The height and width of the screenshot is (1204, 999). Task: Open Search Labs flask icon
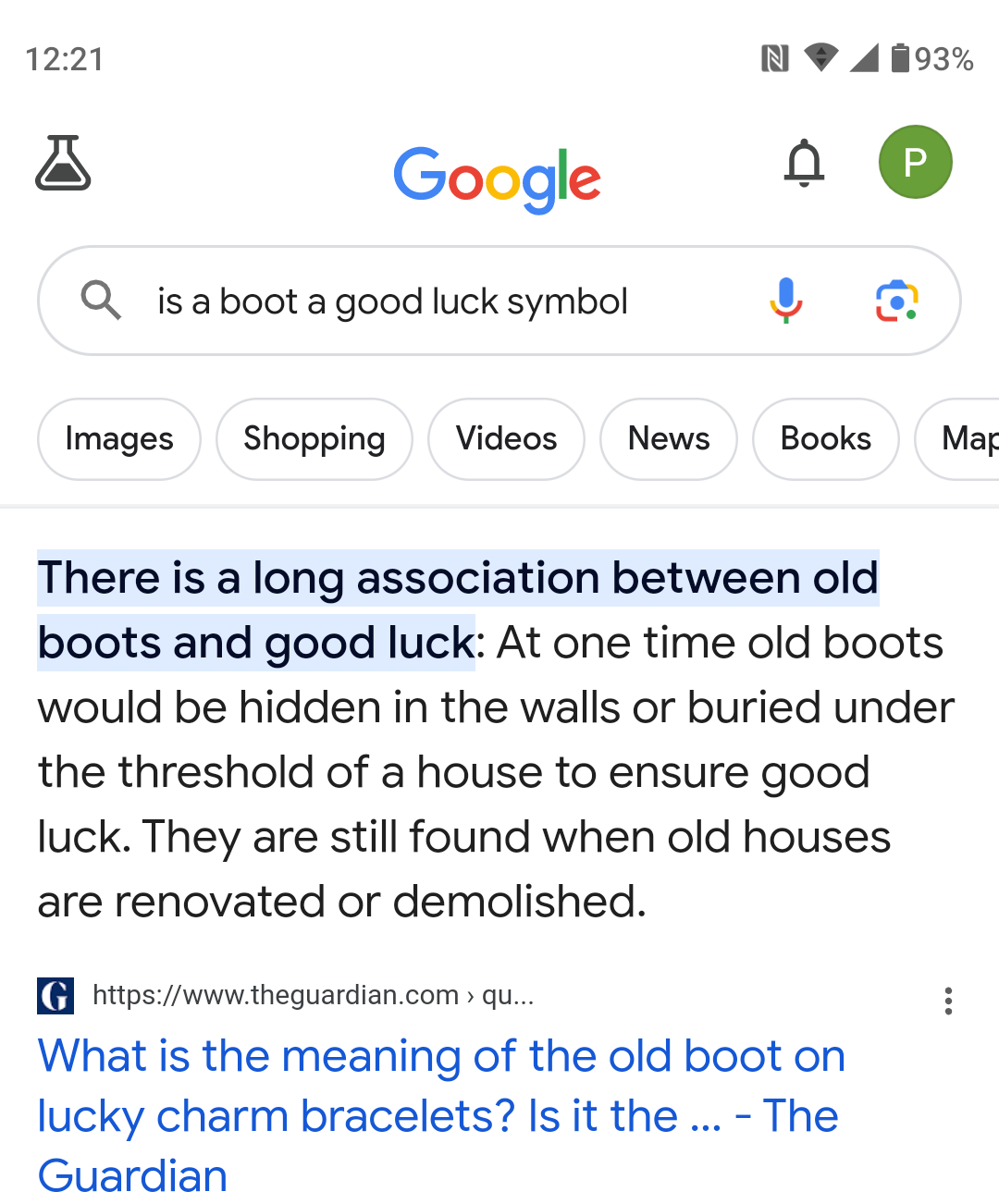coord(63,163)
